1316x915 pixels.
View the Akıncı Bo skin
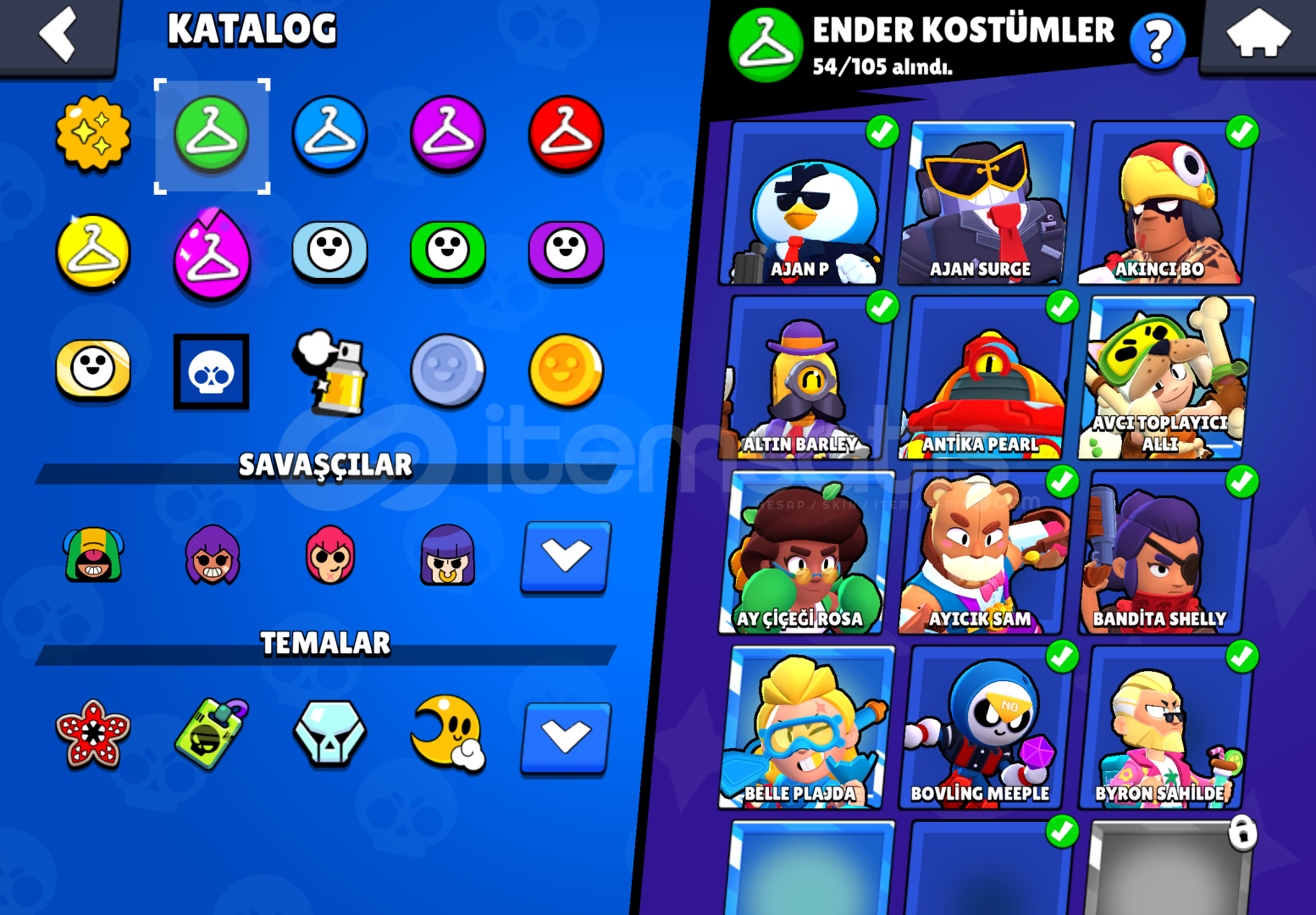tap(1164, 205)
